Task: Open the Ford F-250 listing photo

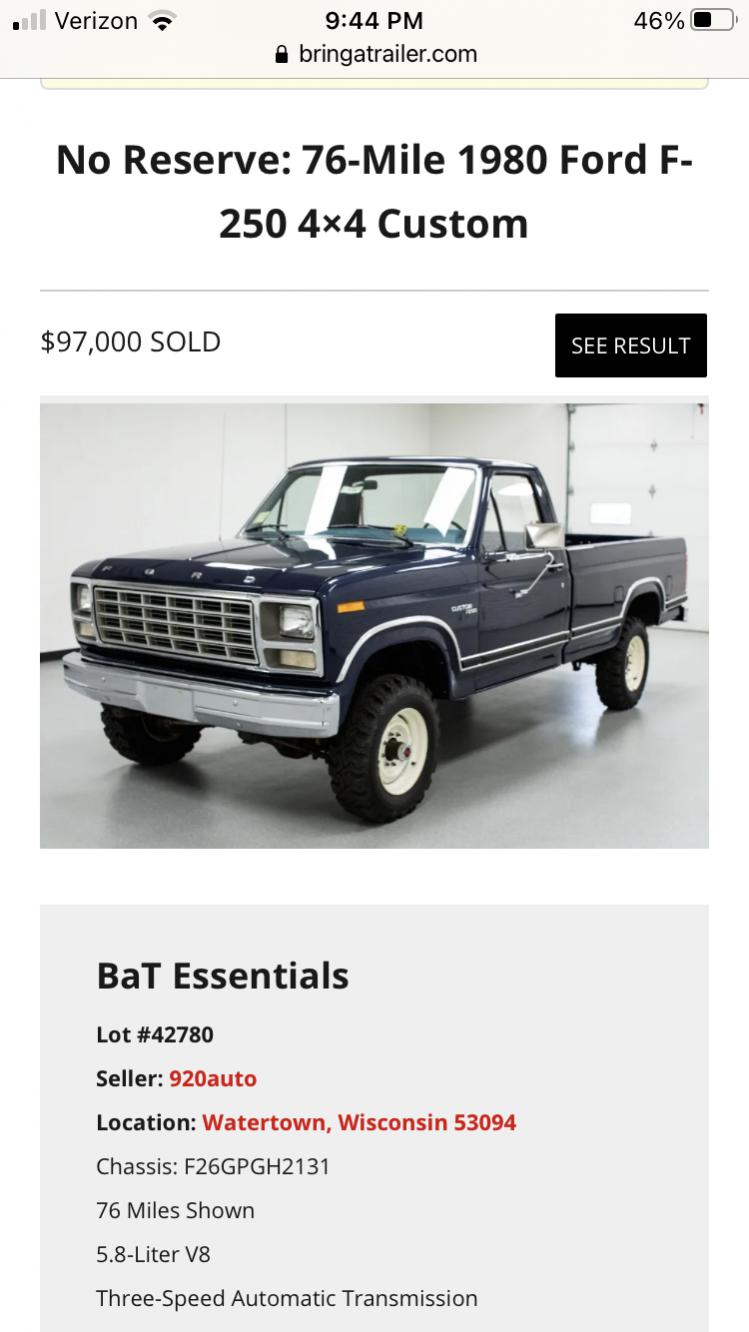Action: point(374,625)
